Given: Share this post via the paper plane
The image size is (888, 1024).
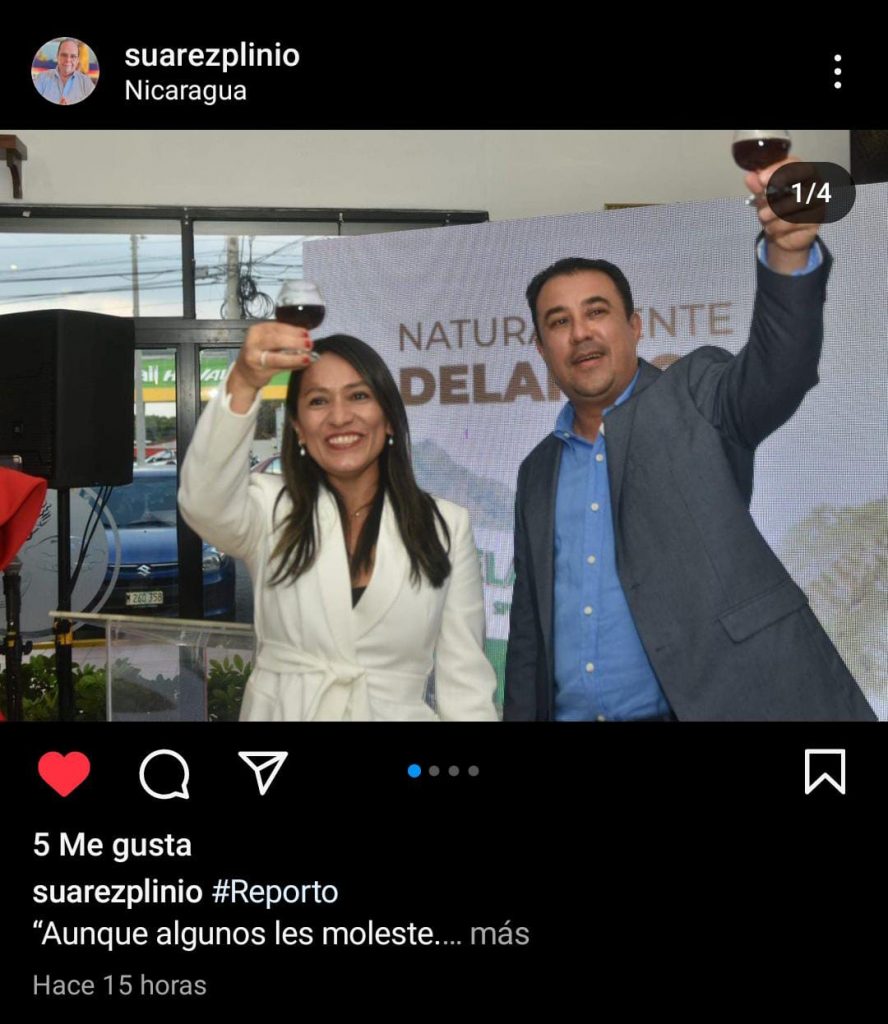Looking at the screenshot, I should 263,773.
